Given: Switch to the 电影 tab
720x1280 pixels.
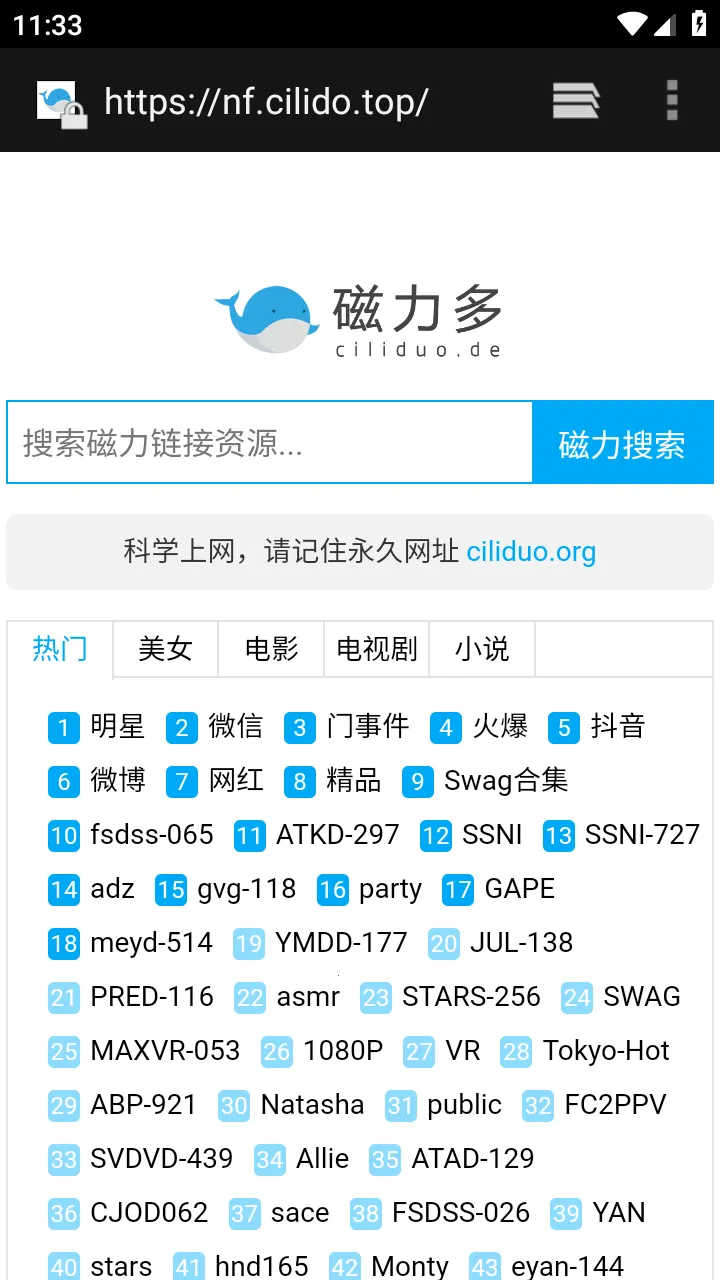Looking at the screenshot, I should 271,649.
